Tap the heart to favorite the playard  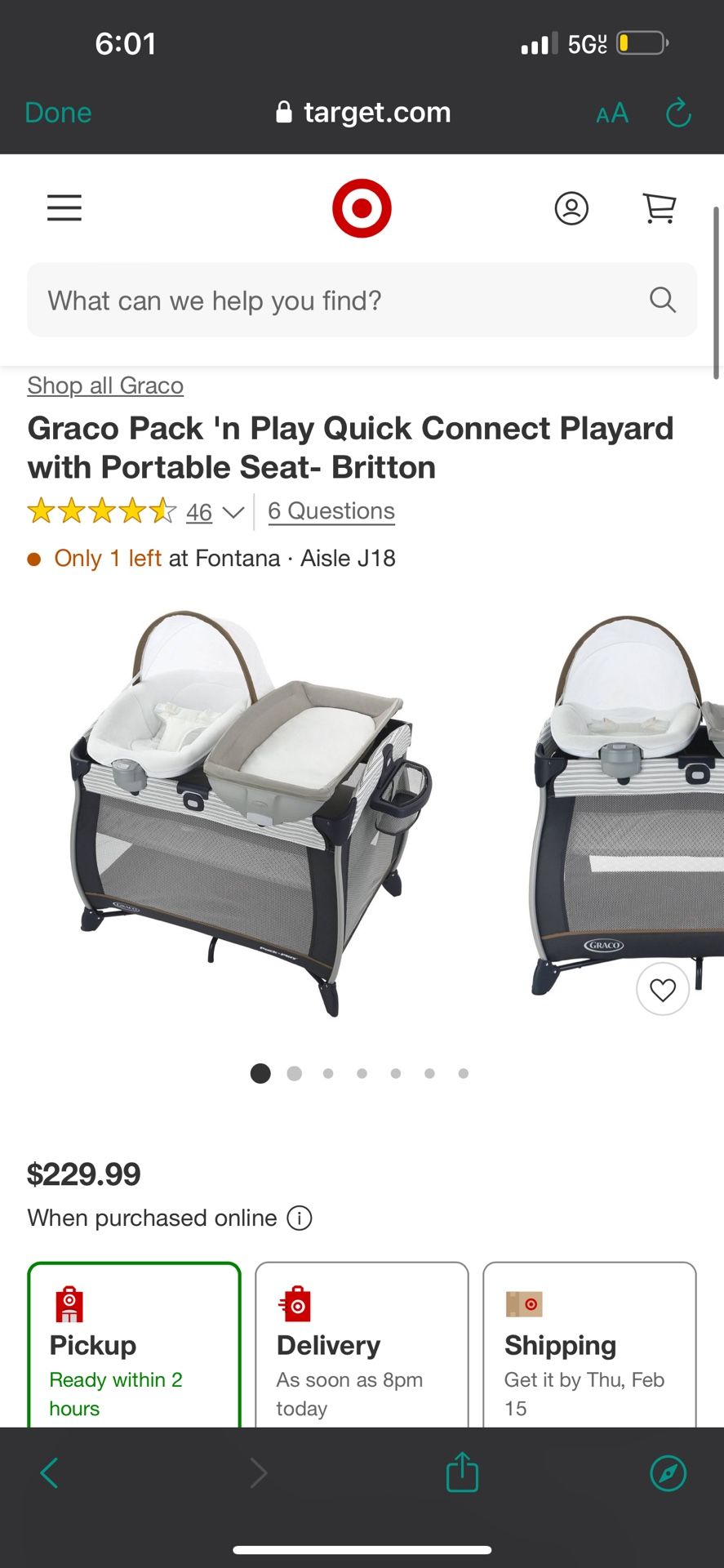click(663, 989)
